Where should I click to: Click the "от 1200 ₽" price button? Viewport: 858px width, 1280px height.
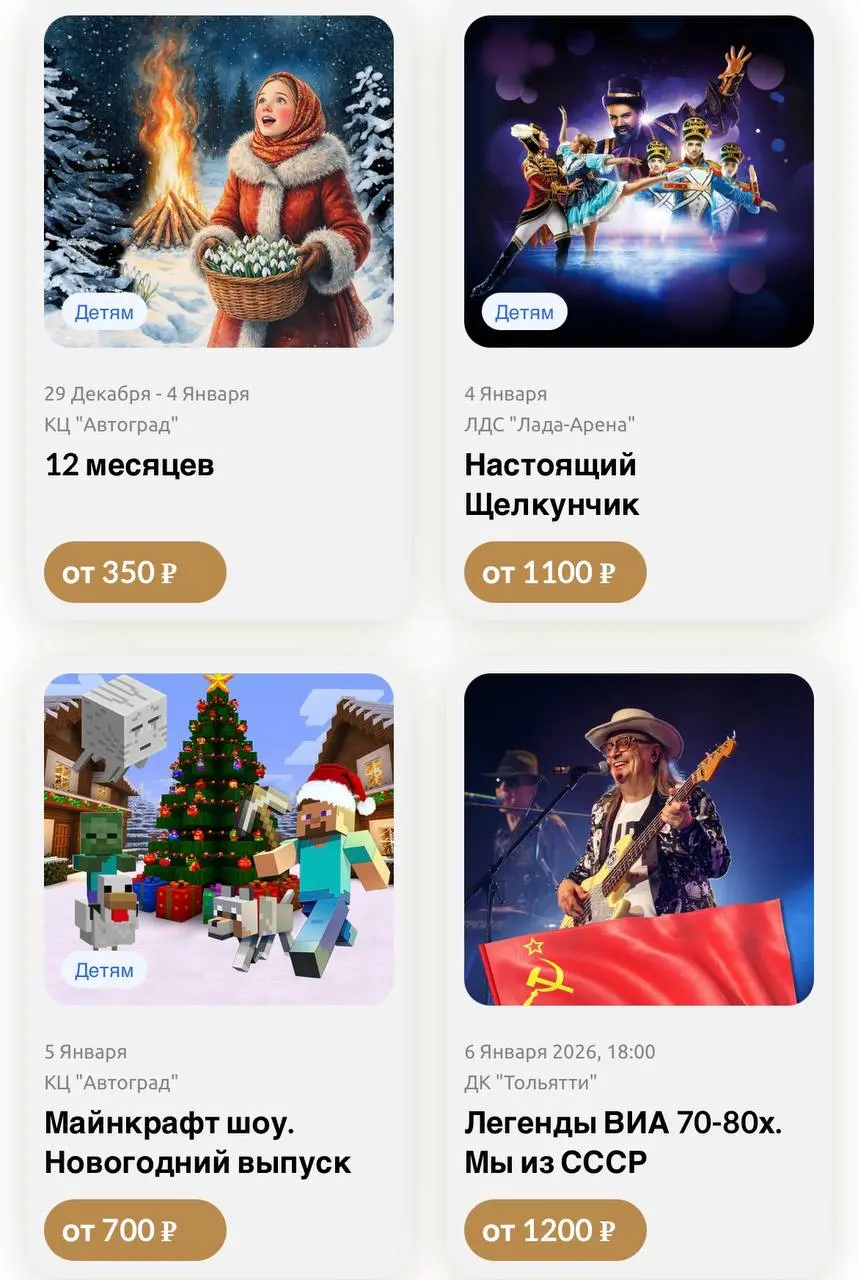point(555,1229)
